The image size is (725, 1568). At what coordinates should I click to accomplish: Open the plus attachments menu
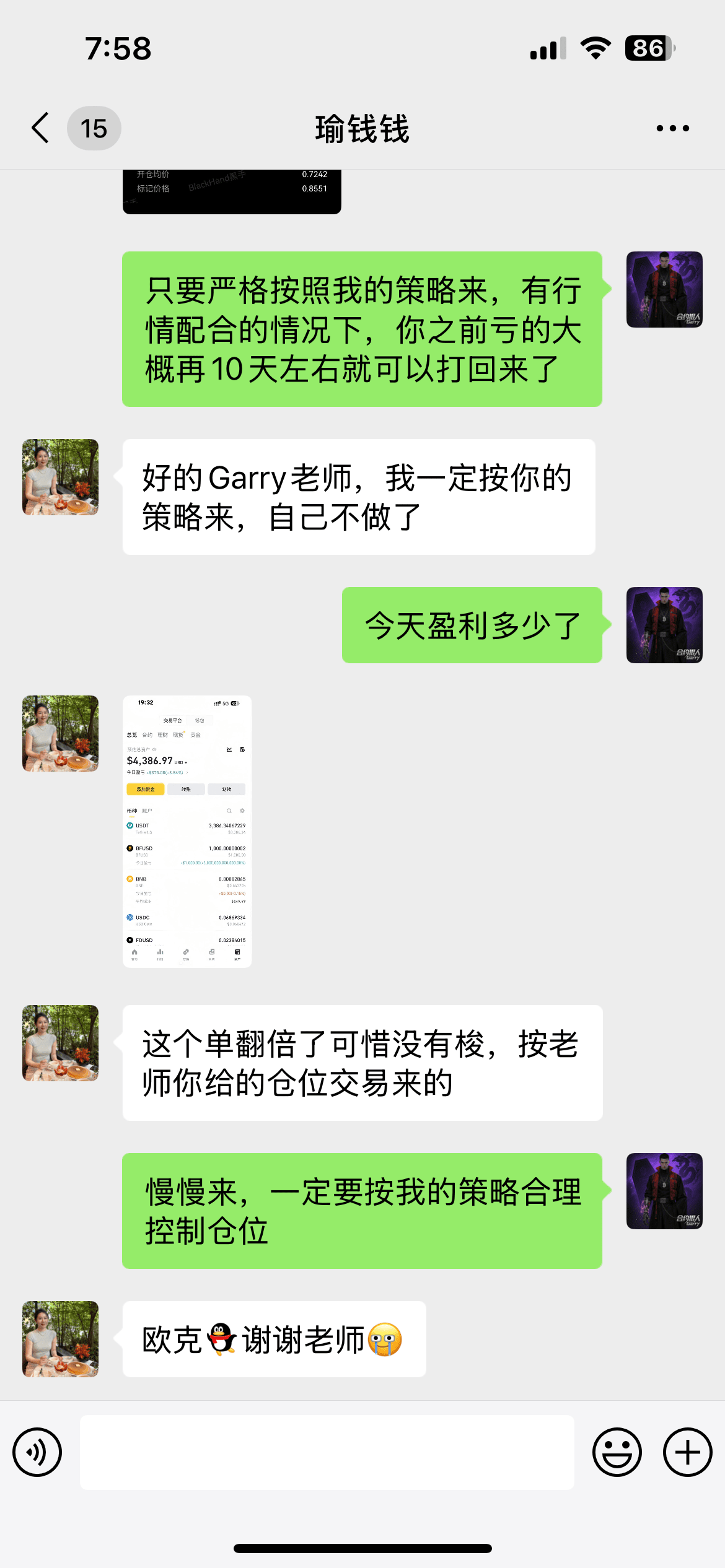(x=687, y=1452)
